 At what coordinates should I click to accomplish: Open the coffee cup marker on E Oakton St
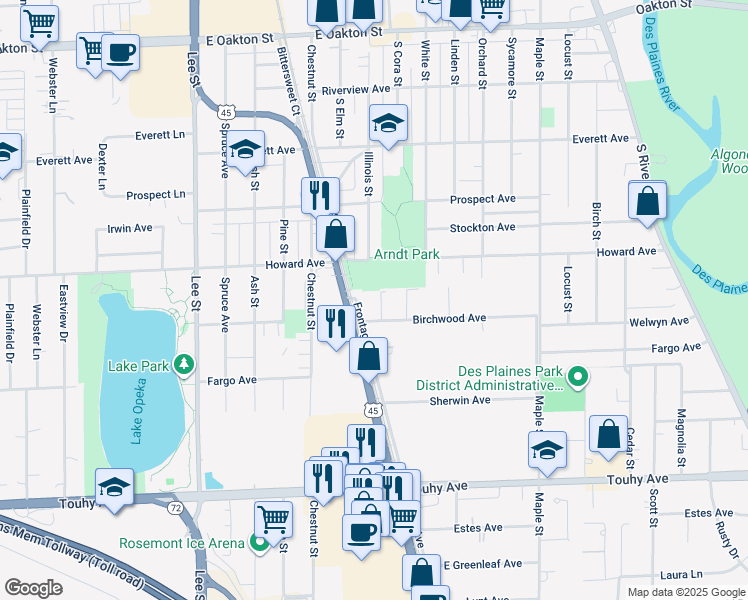120,52
